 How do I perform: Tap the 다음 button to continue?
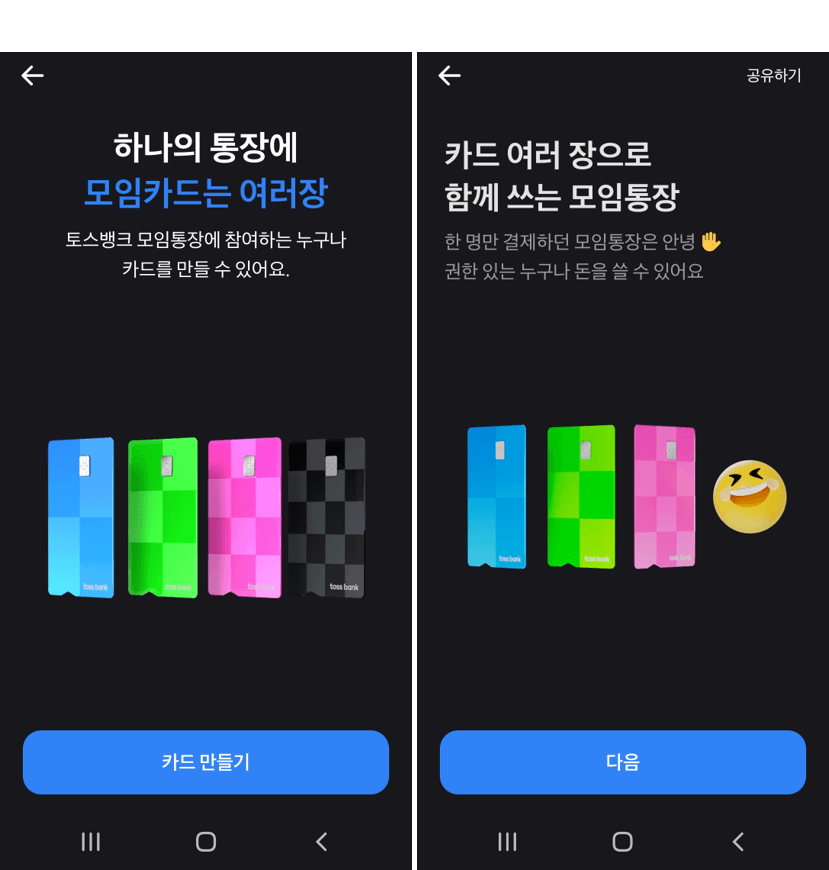click(x=622, y=762)
